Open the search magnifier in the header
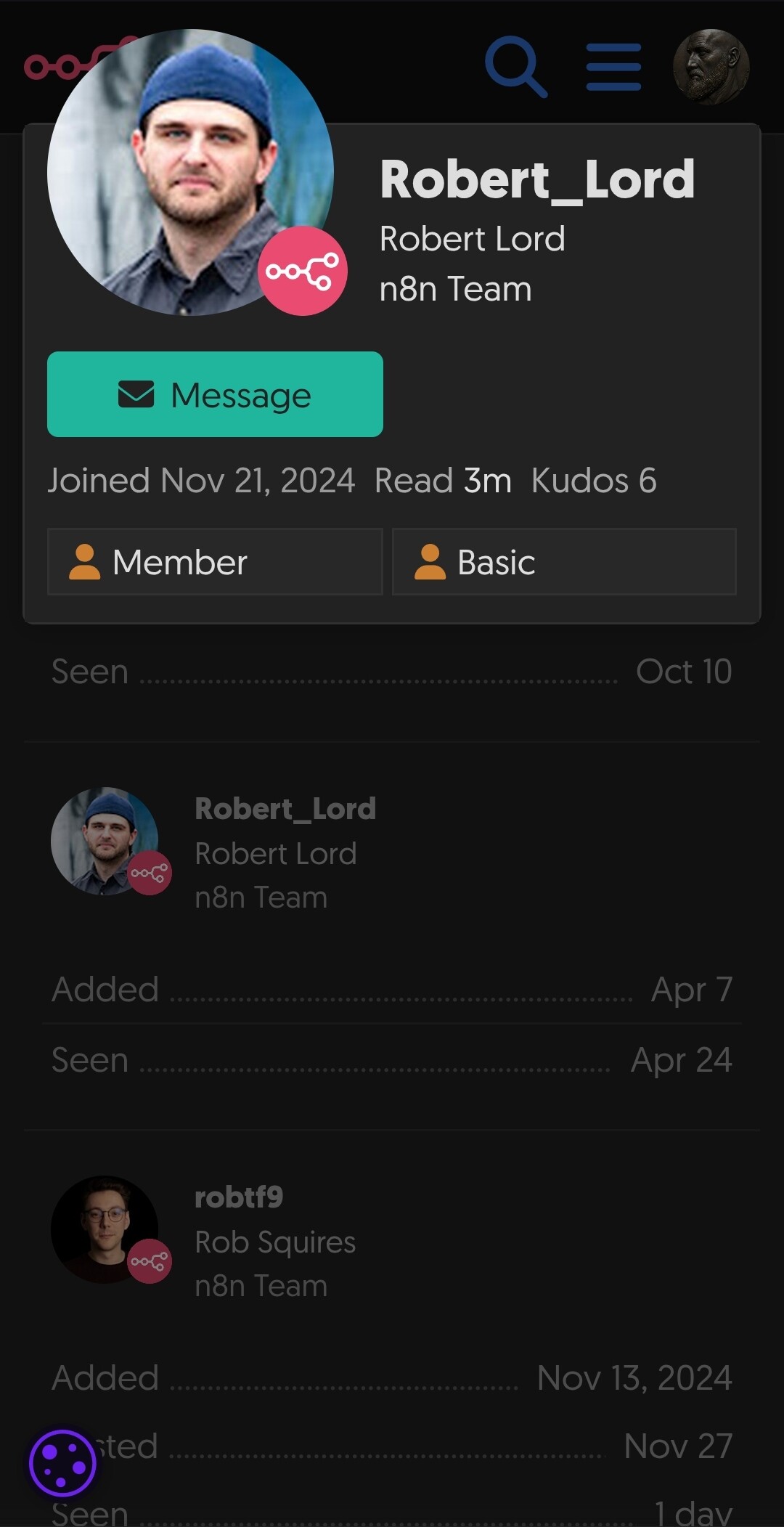The image size is (784, 1527). click(515, 67)
